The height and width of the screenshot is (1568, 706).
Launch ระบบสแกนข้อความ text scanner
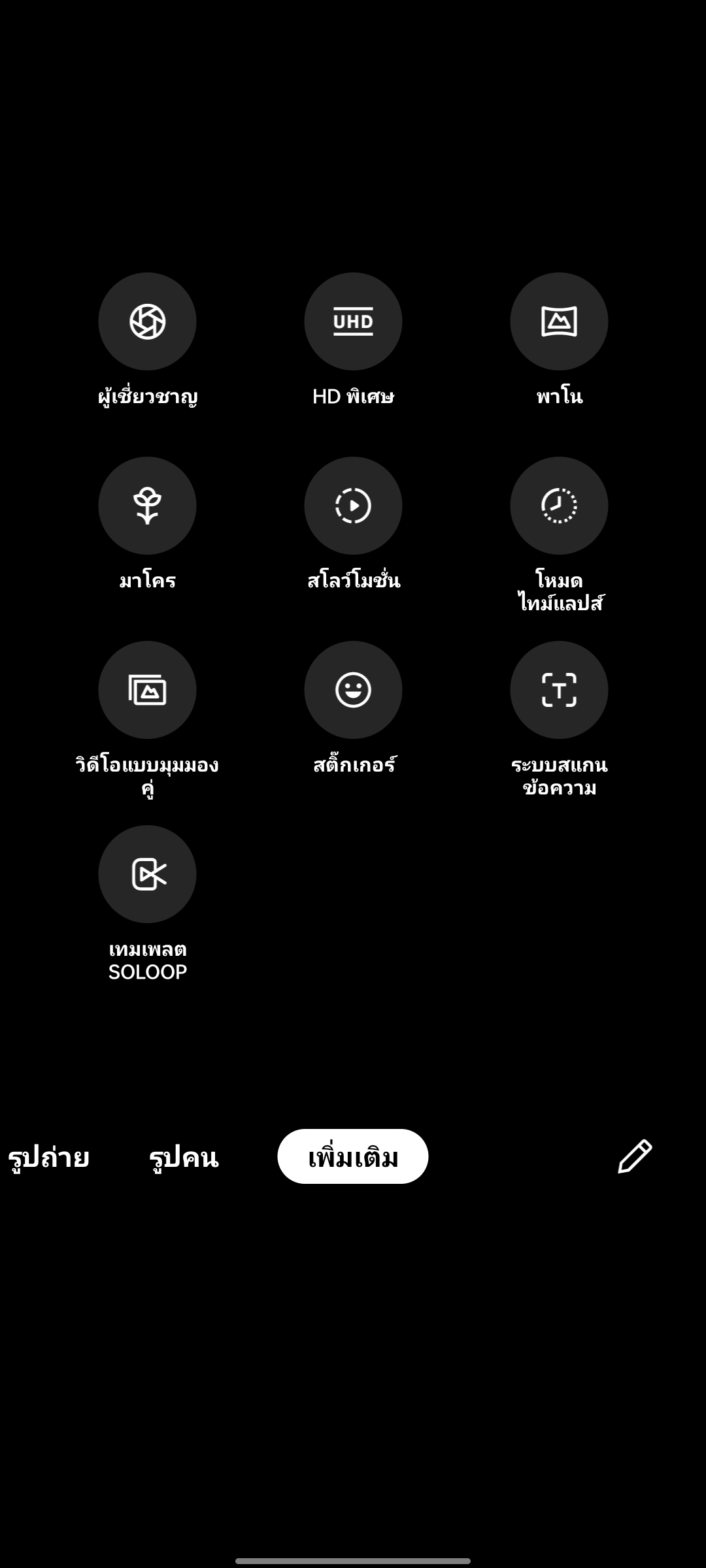pyautogui.click(x=559, y=690)
